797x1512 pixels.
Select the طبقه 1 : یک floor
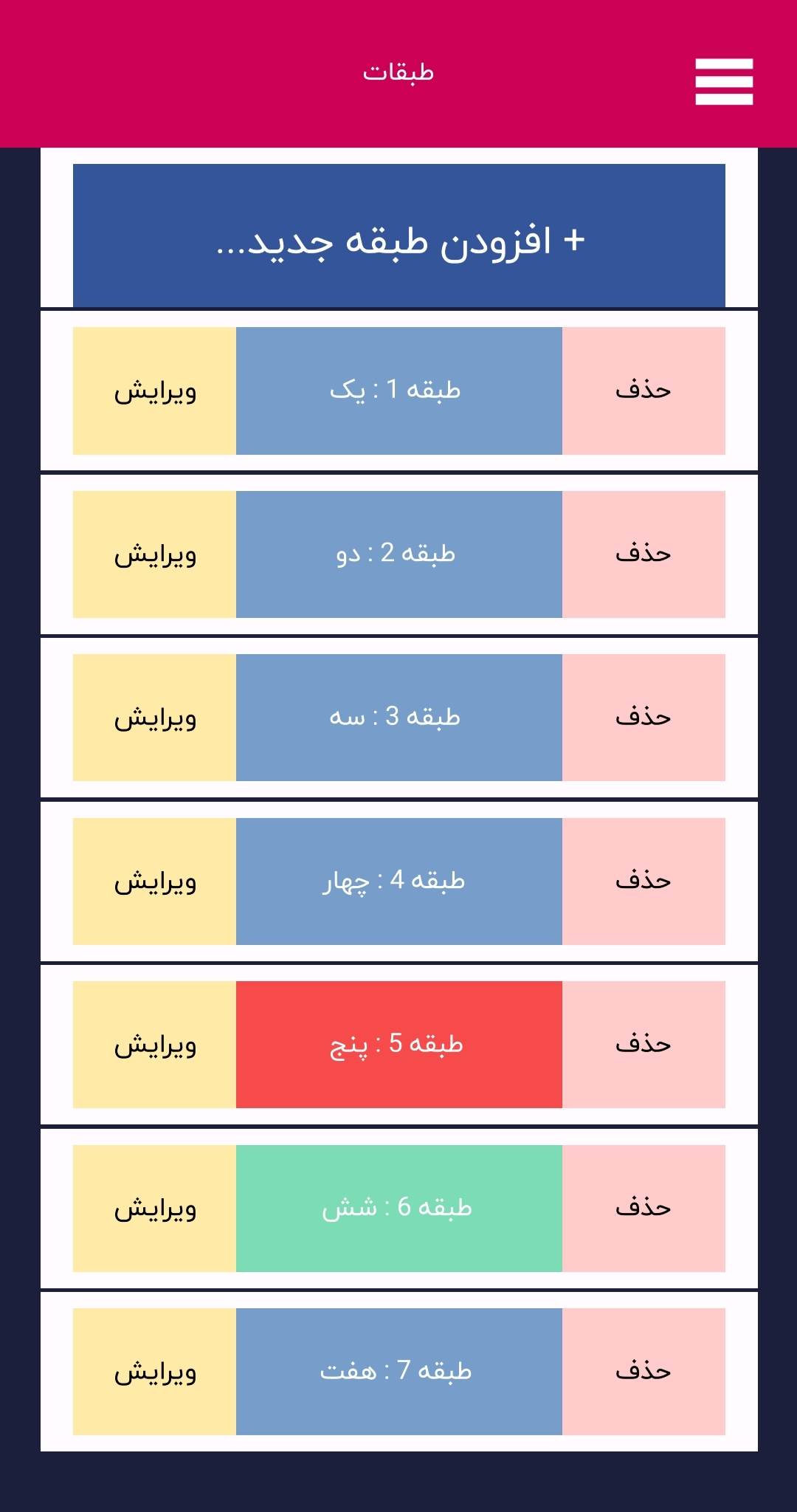pos(398,391)
